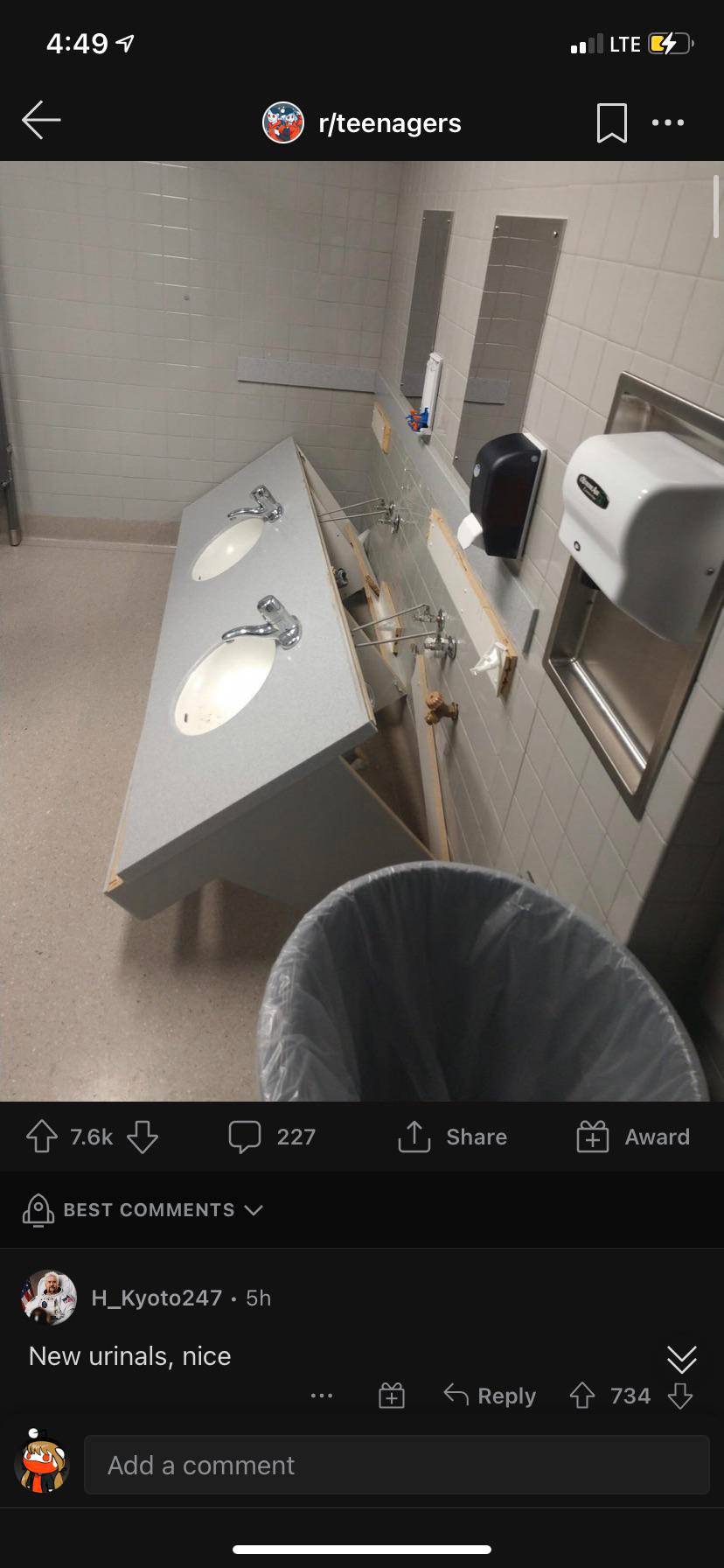Open the comment section via speech bubble icon
This screenshot has width=724, height=1568.
[246, 1136]
